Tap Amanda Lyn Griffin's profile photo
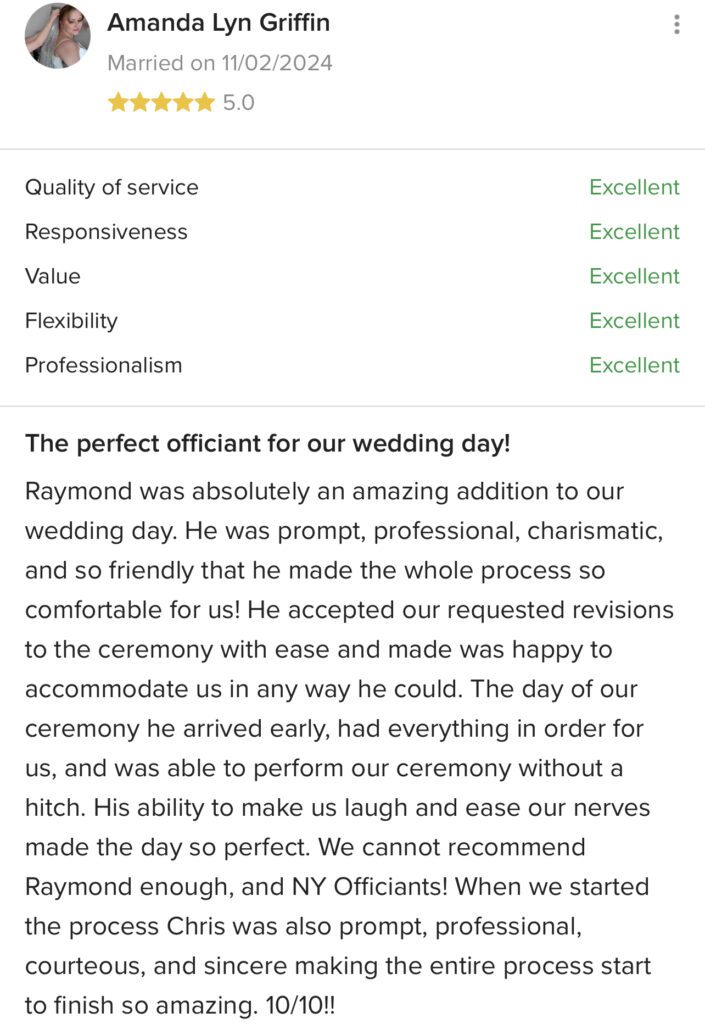 (57, 36)
